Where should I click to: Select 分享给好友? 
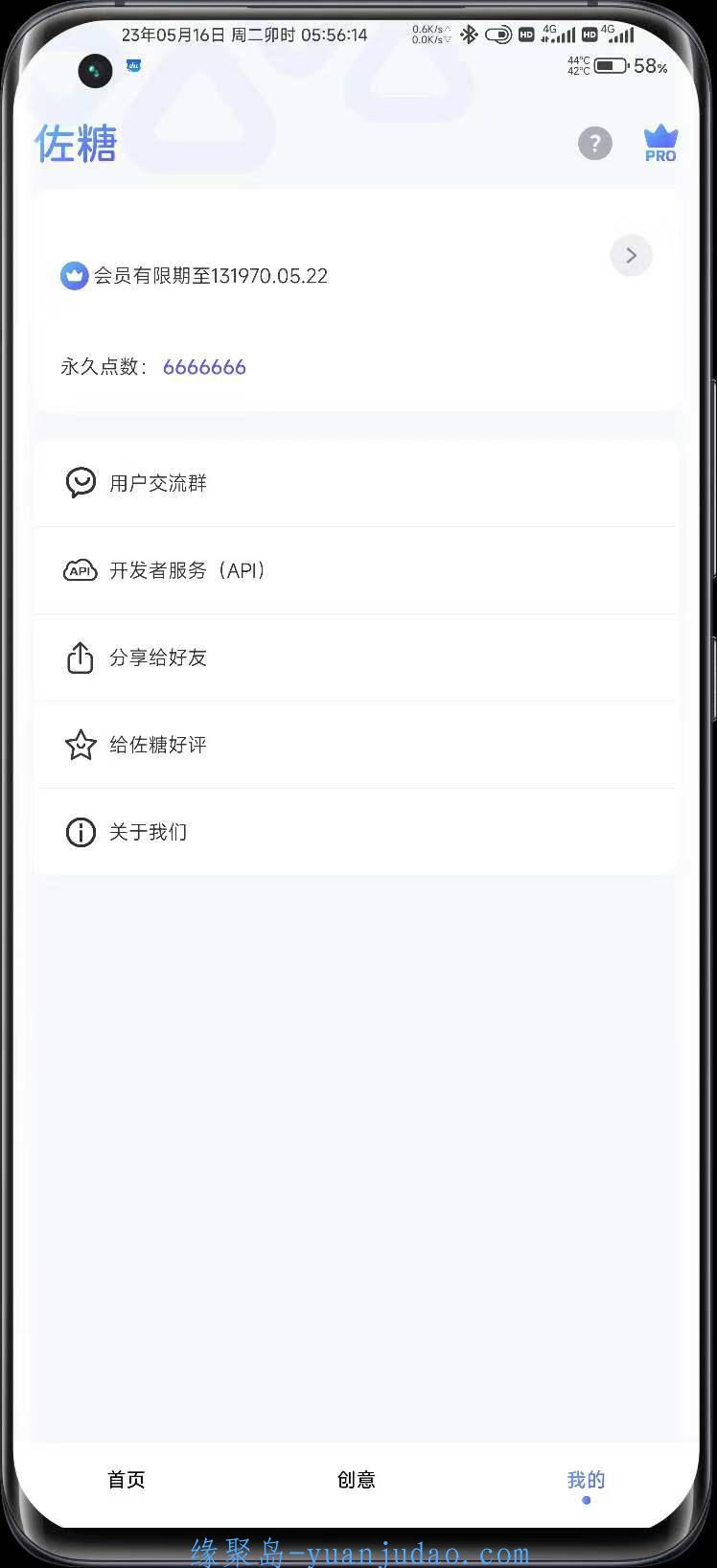tap(356, 657)
